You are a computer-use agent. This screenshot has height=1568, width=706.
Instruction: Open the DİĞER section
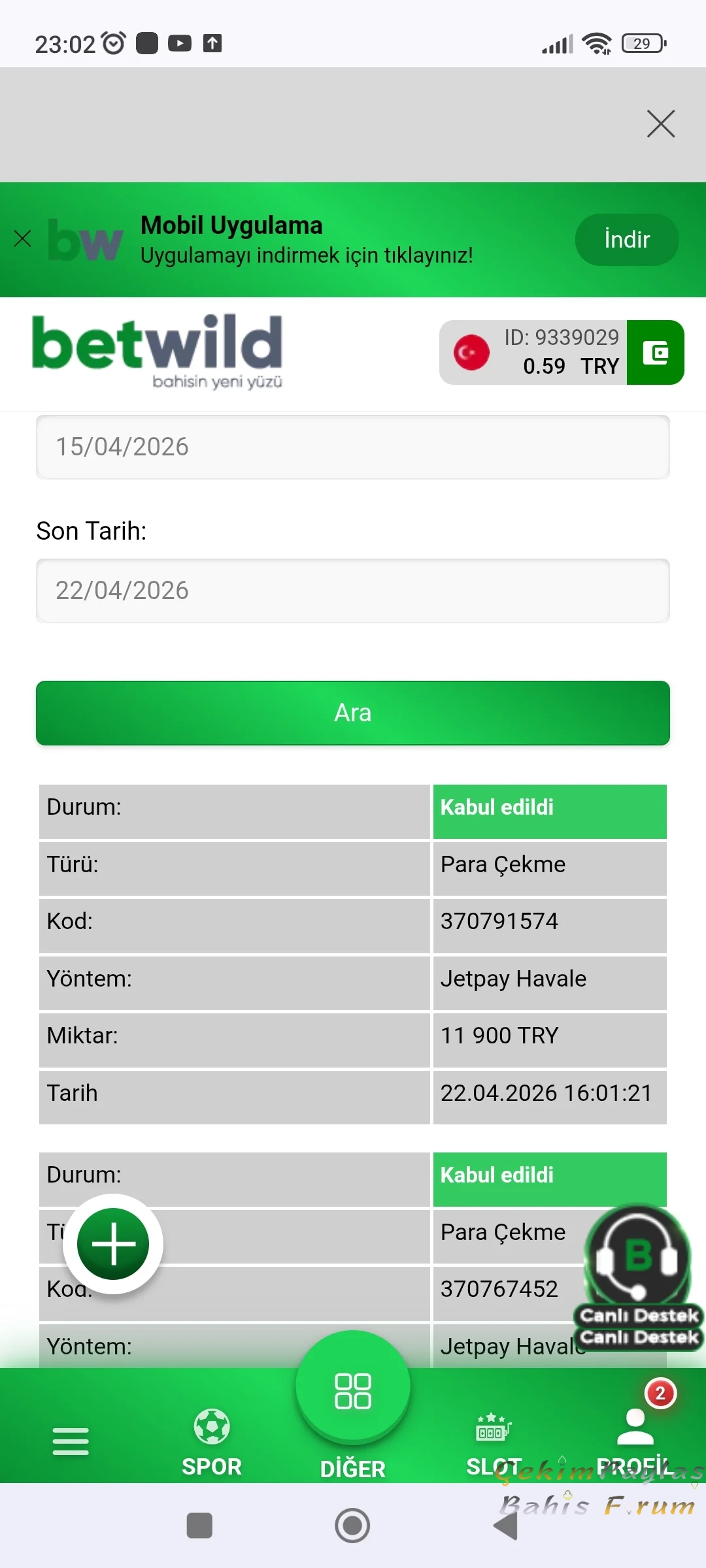(x=353, y=1405)
